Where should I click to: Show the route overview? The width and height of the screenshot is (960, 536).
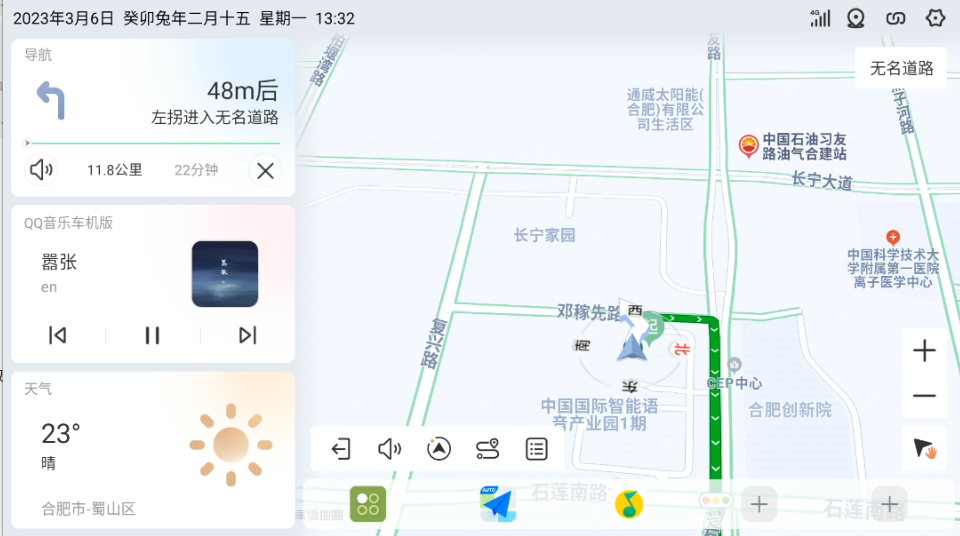coord(487,449)
